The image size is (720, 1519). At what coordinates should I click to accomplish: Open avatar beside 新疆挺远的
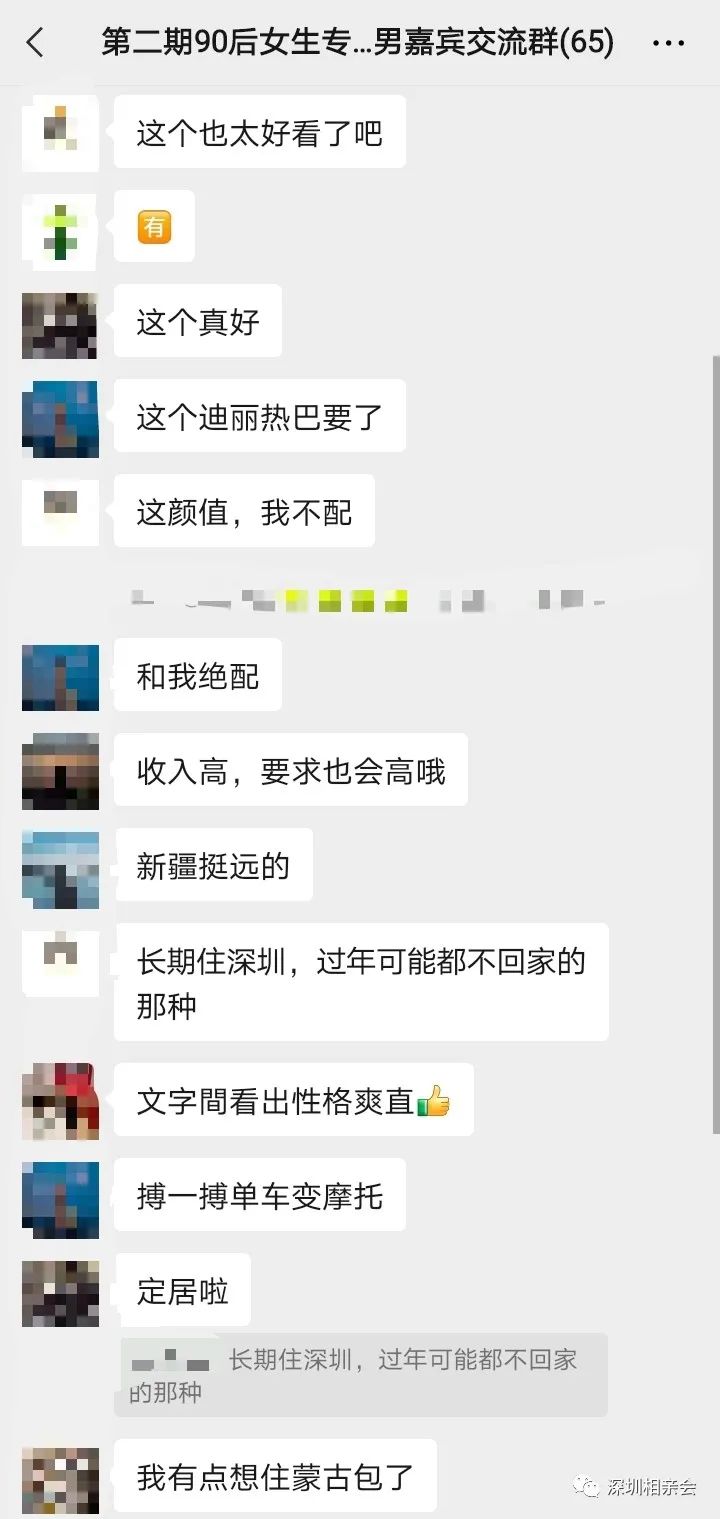coord(60,866)
